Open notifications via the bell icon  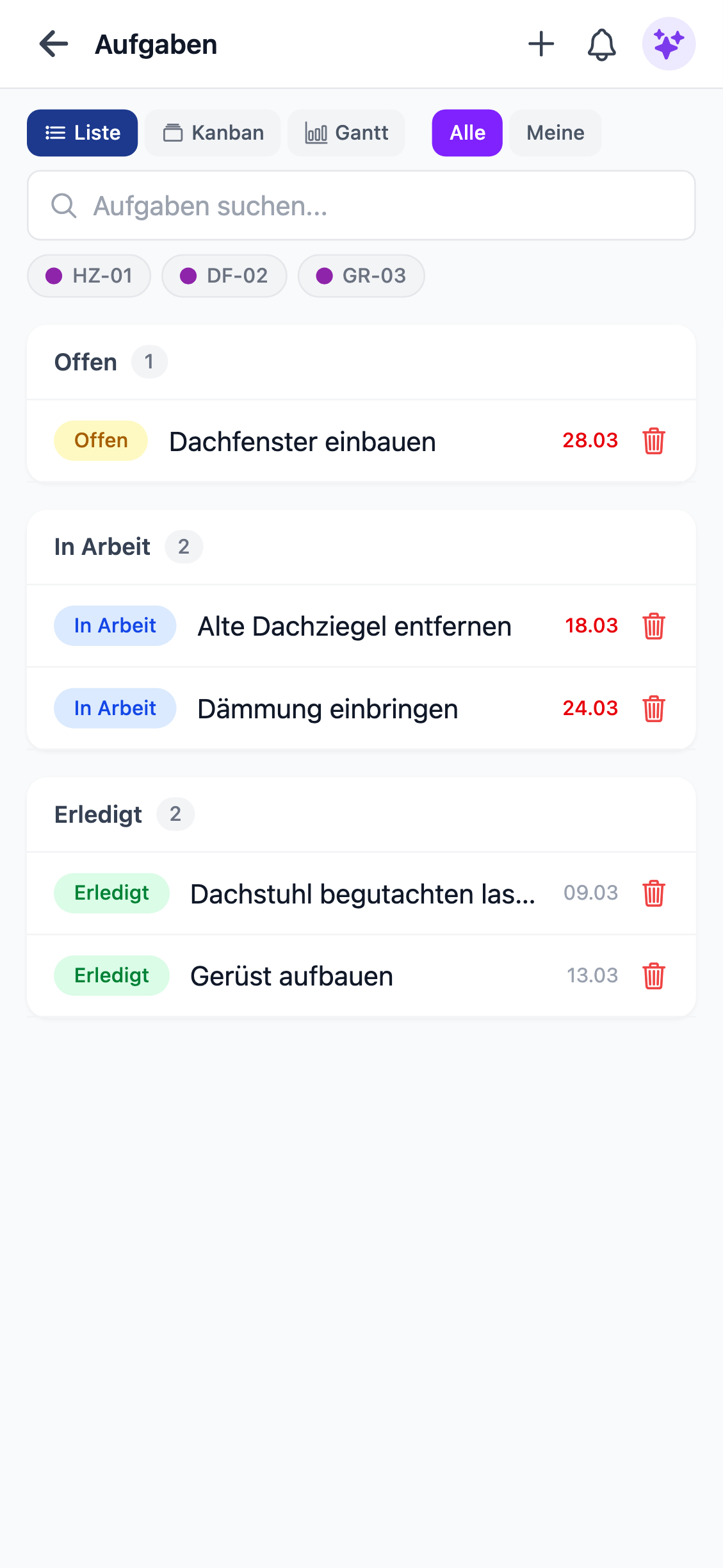click(601, 44)
